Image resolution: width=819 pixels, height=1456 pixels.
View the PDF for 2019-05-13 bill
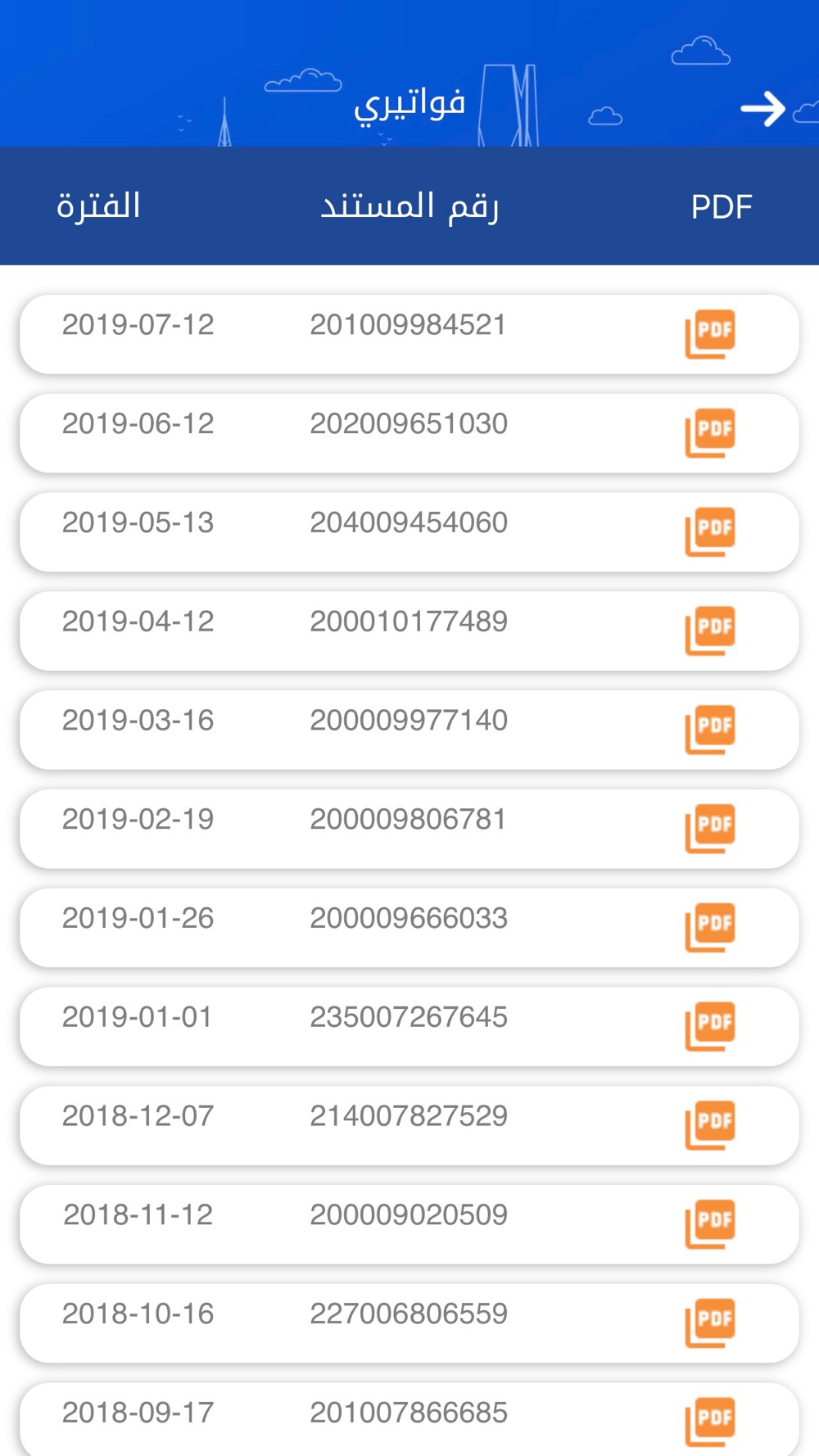[x=710, y=531]
